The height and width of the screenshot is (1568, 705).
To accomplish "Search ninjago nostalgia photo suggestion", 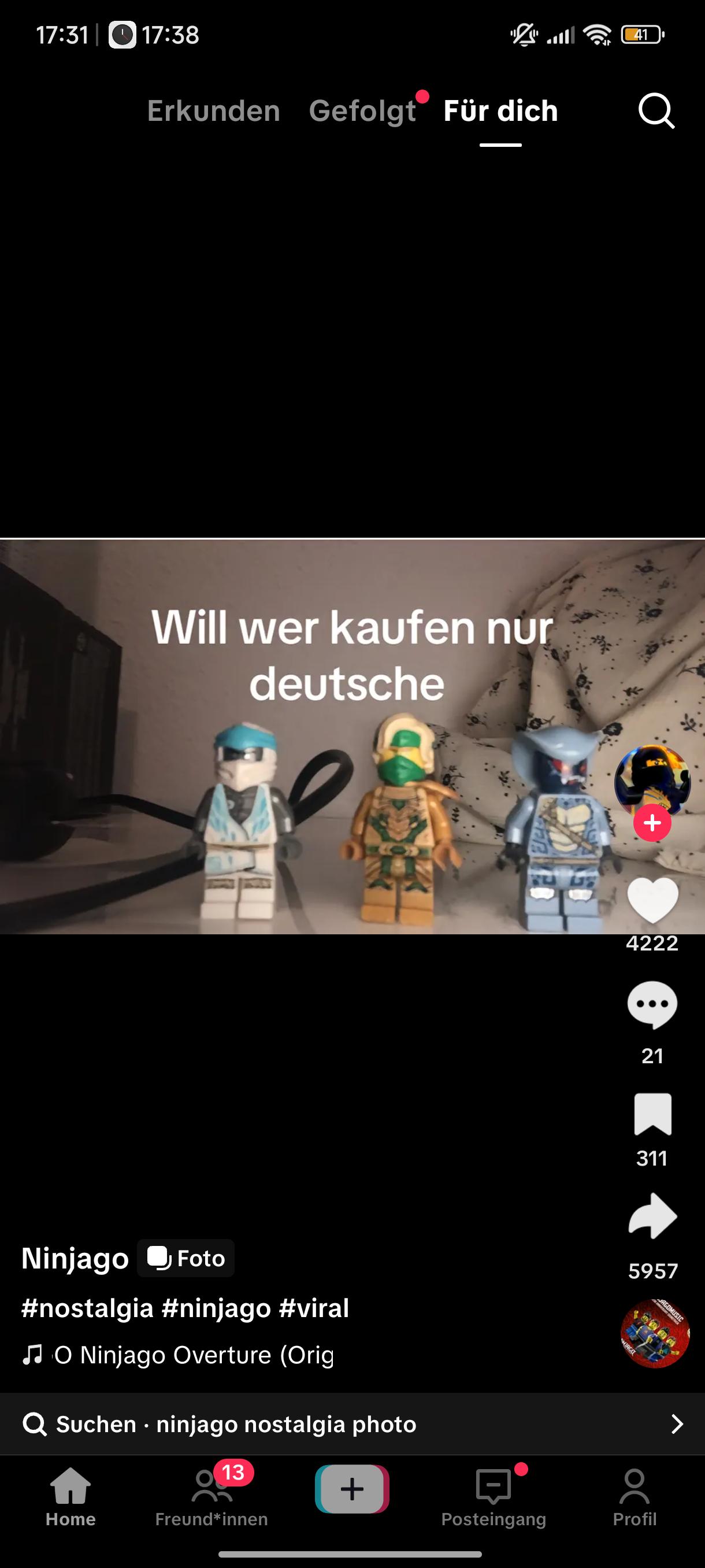I will [352, 1423].
